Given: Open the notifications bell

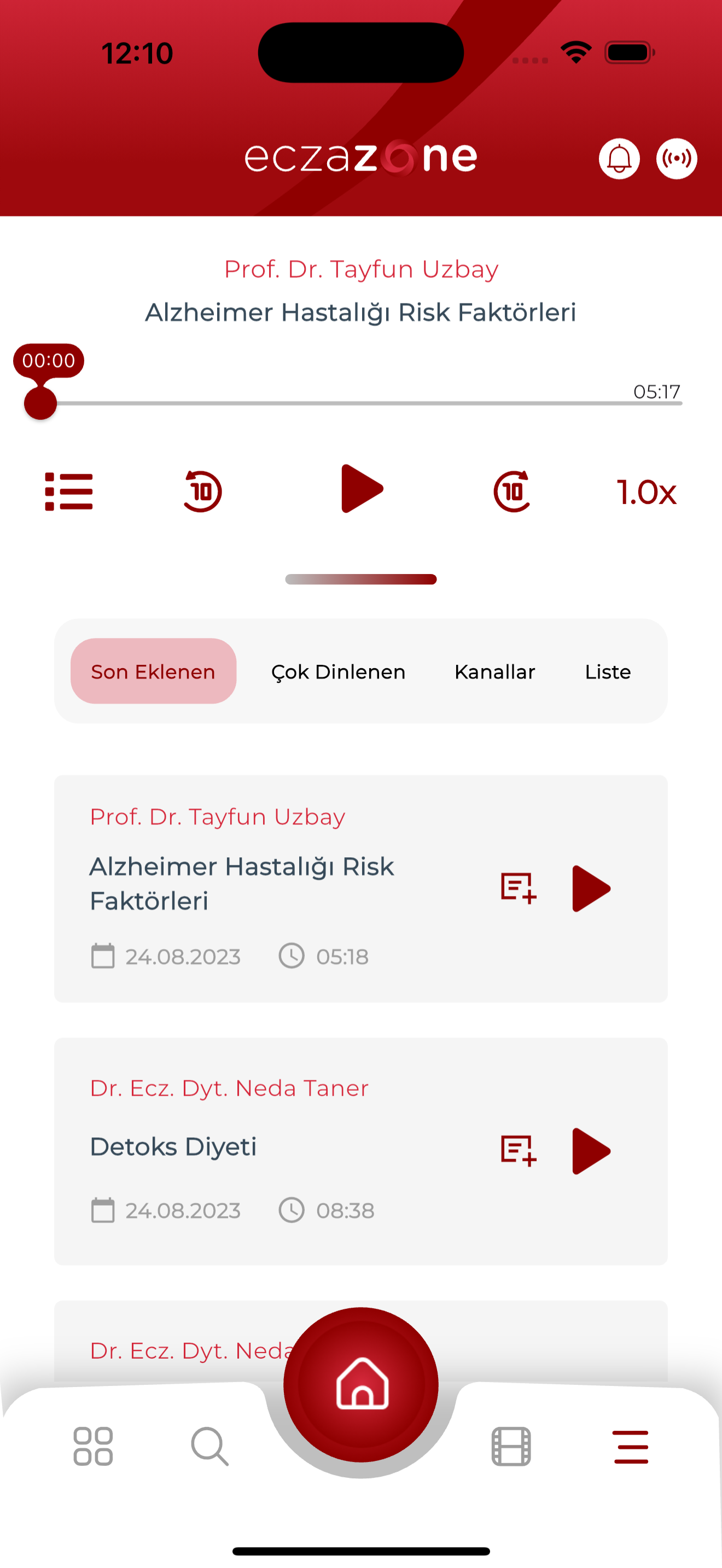Looking at the screenshot, I should click(619, 159).
